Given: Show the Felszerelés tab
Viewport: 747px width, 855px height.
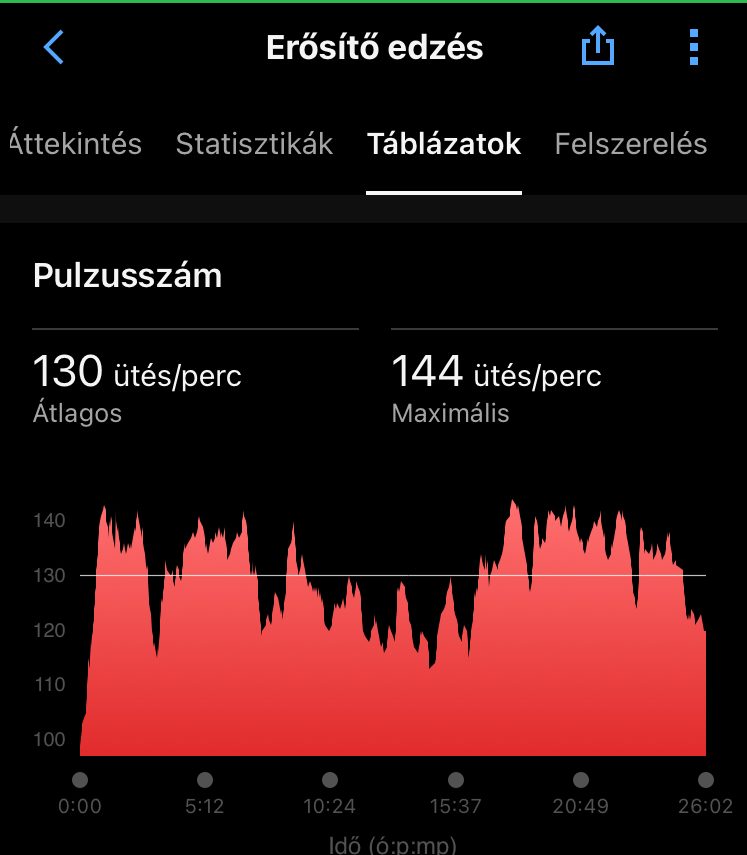Looking at the screenshot, I should (x=631, y=144).
